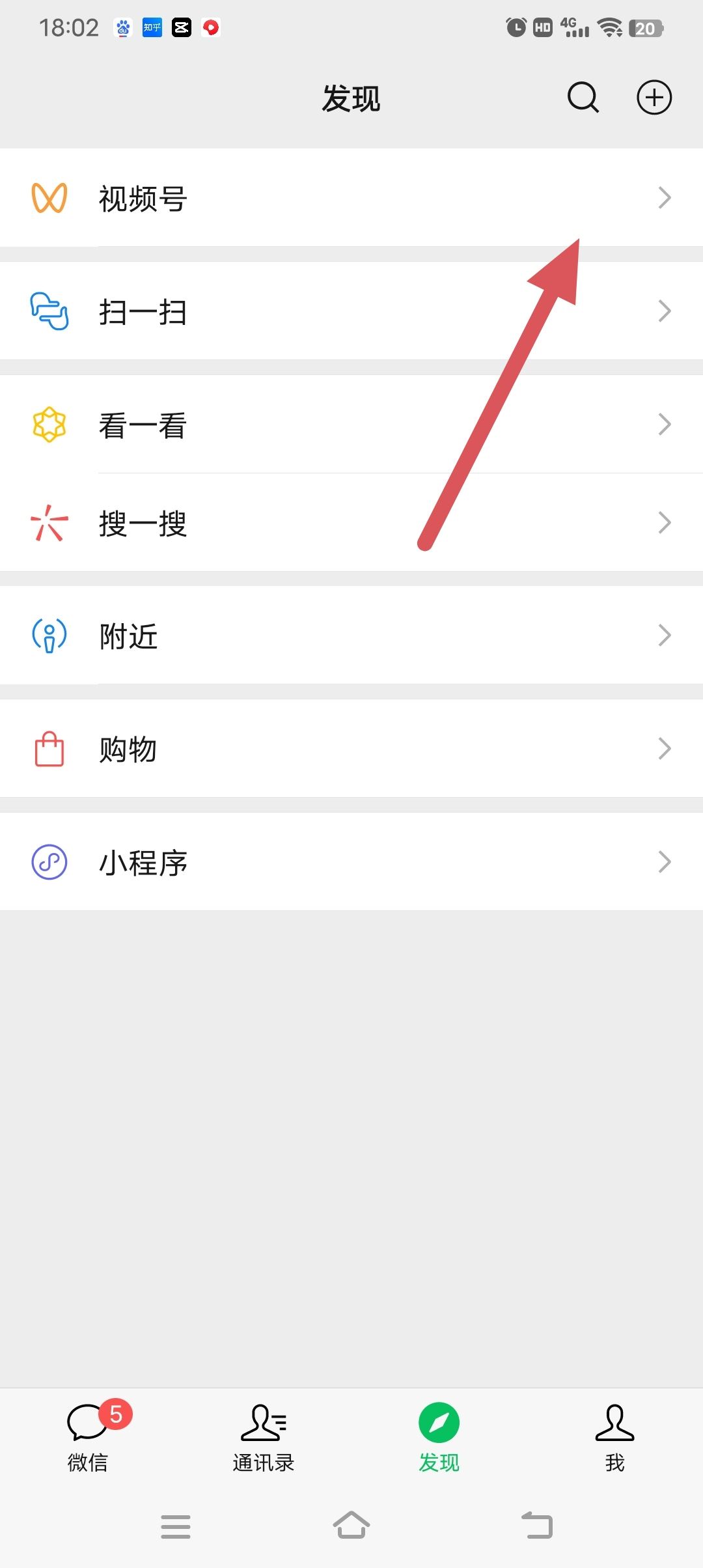
Task: Open the 视频号 (Channels) butterfly icon
Action: (49, 198)
